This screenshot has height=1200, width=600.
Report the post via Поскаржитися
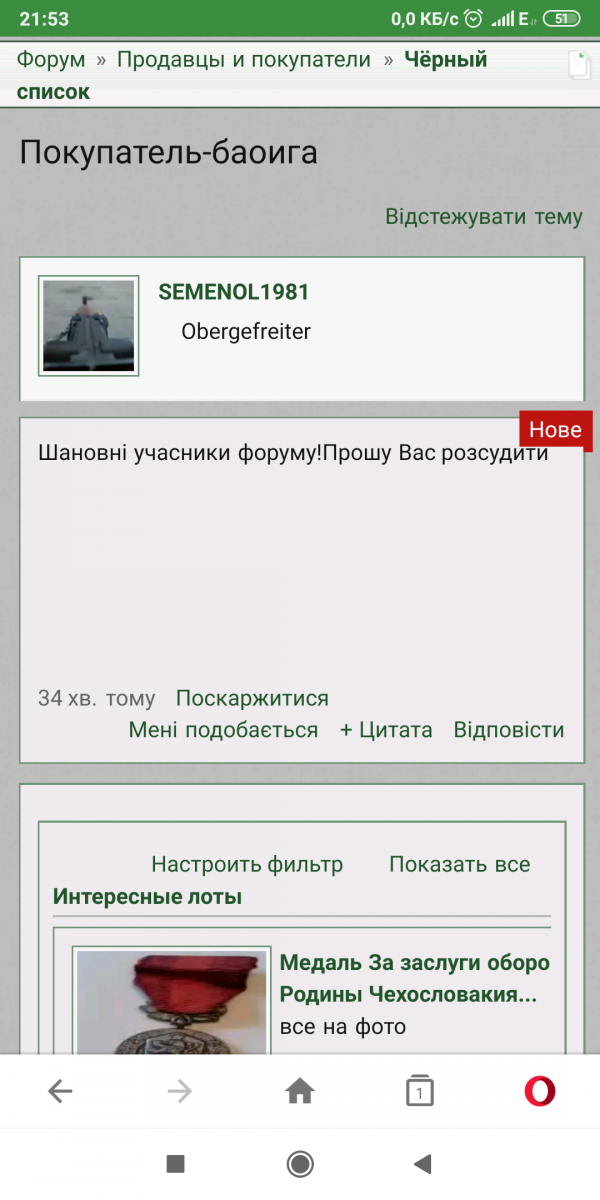coord(252,698)
